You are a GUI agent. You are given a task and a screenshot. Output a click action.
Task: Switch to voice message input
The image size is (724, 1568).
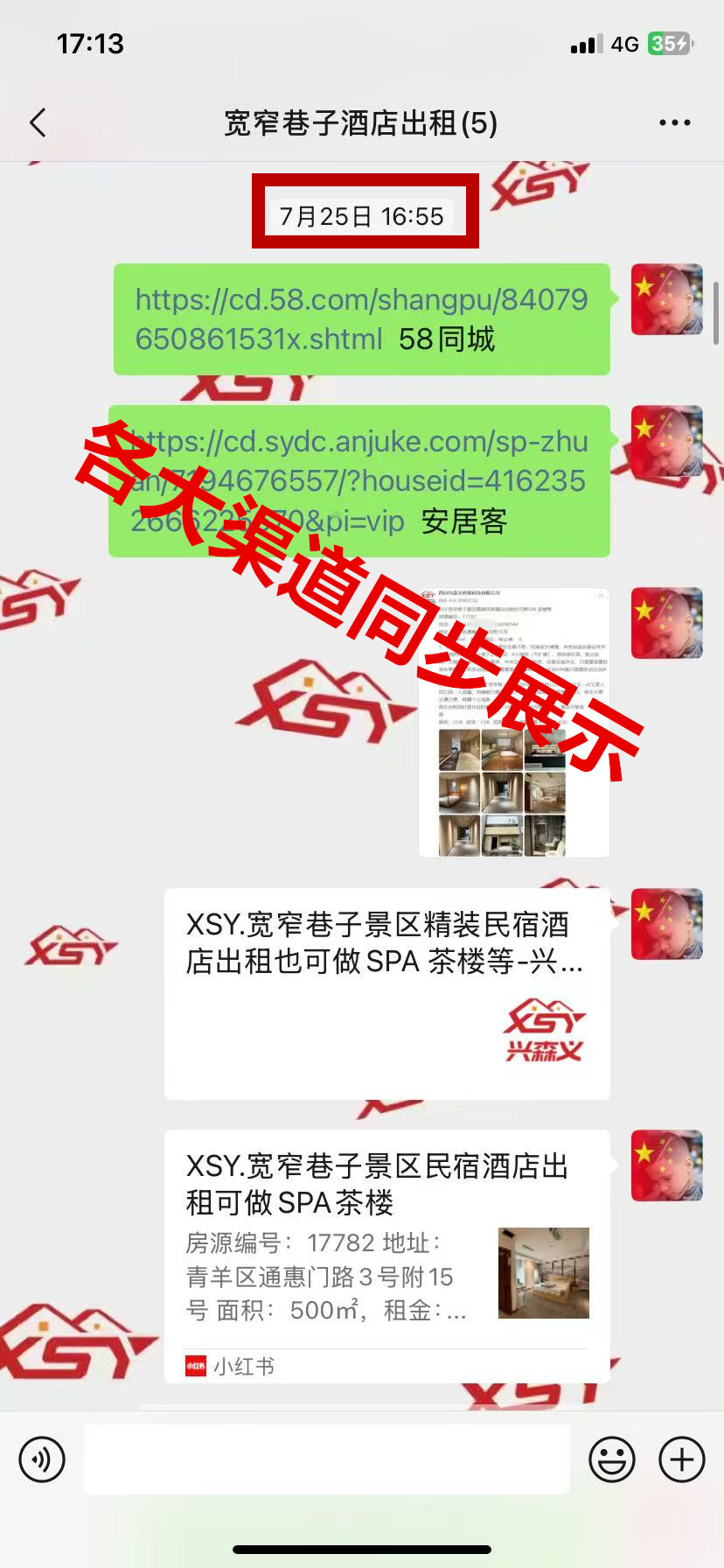[x=42, y=1459]
